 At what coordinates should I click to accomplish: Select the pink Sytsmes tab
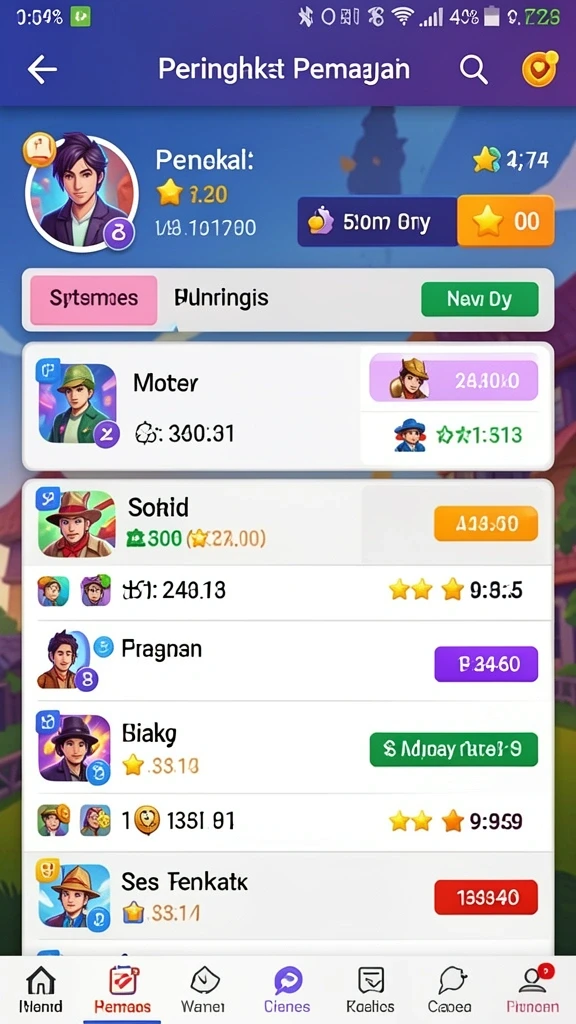93,299
